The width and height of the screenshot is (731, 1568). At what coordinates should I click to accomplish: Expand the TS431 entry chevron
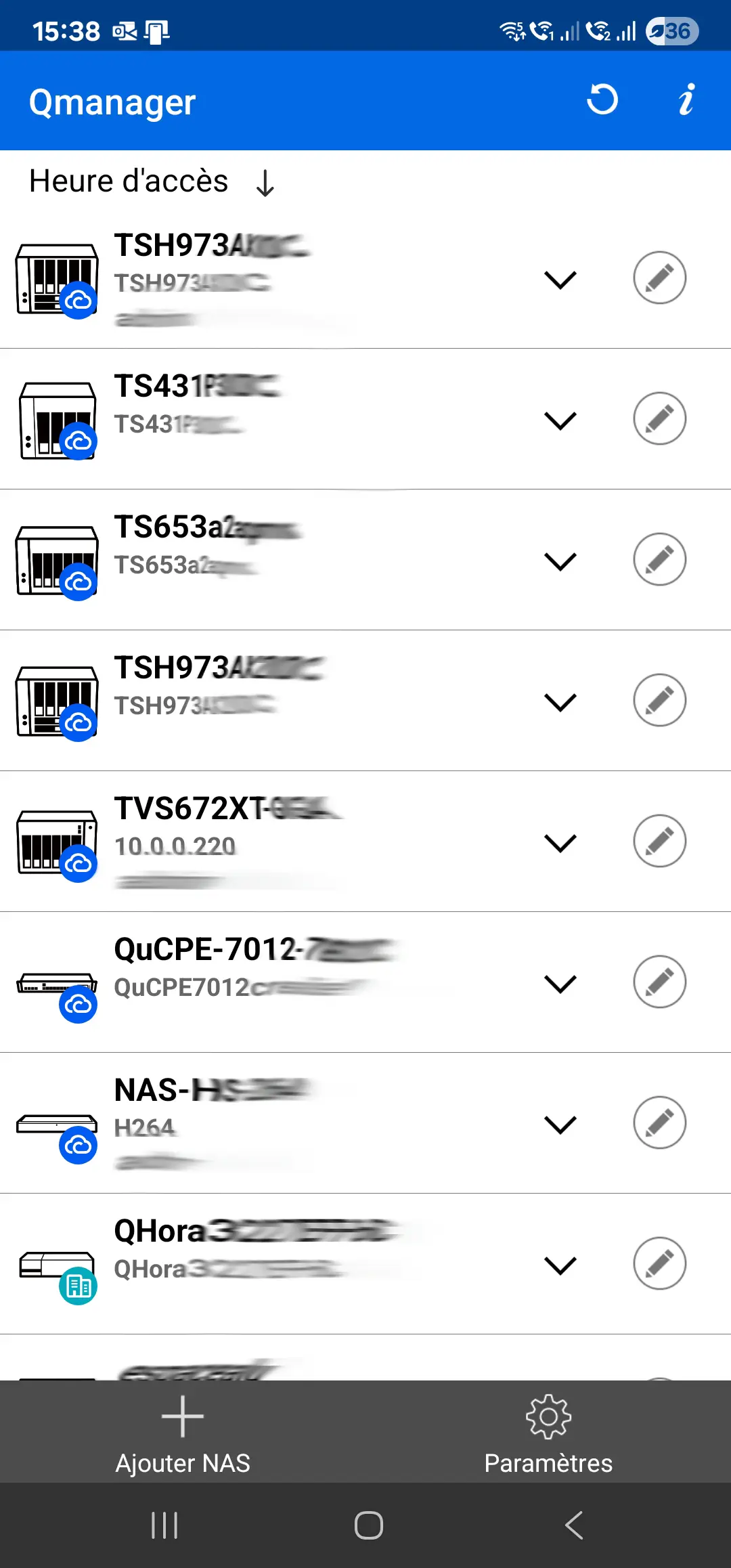coord(560,420)
